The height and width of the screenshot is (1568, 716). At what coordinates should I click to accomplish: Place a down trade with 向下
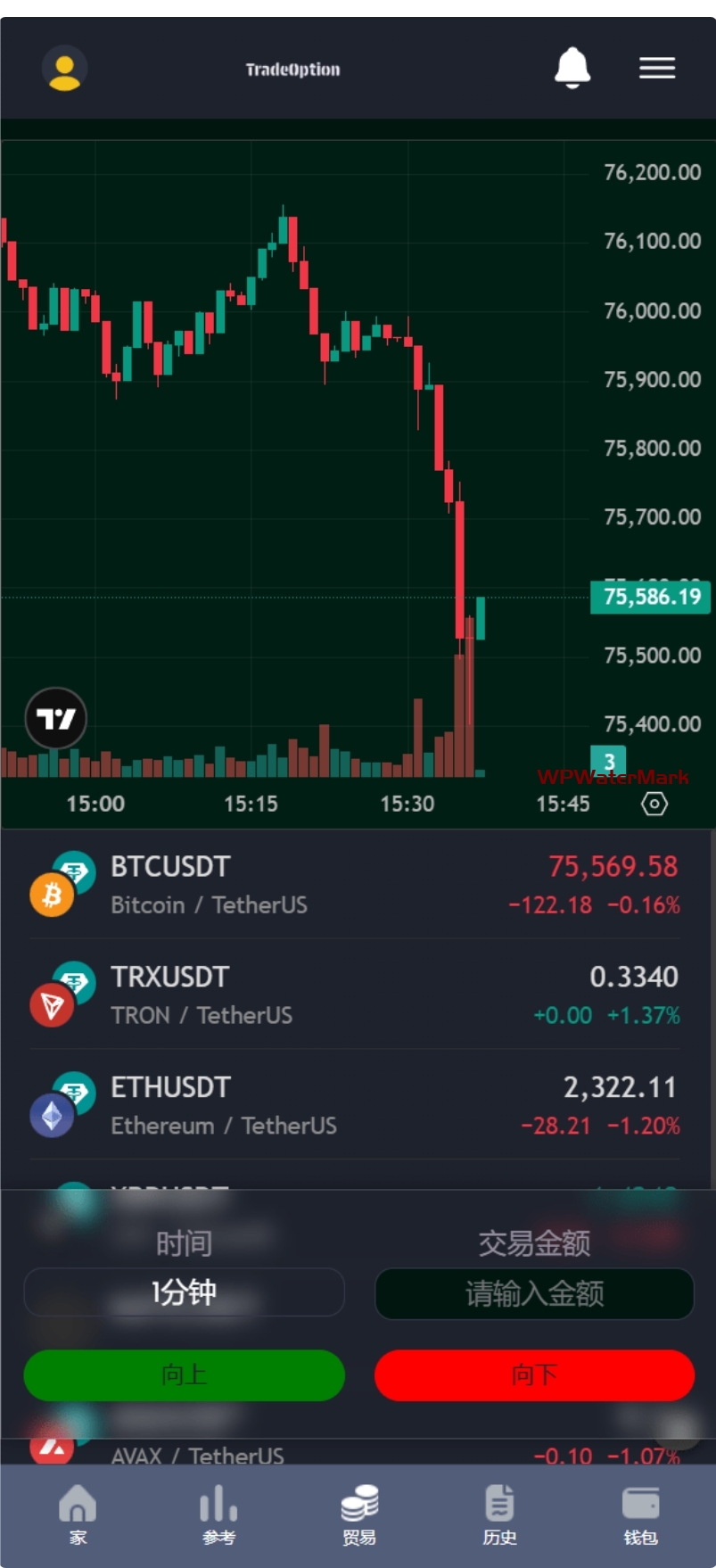tap(534, 1374)
